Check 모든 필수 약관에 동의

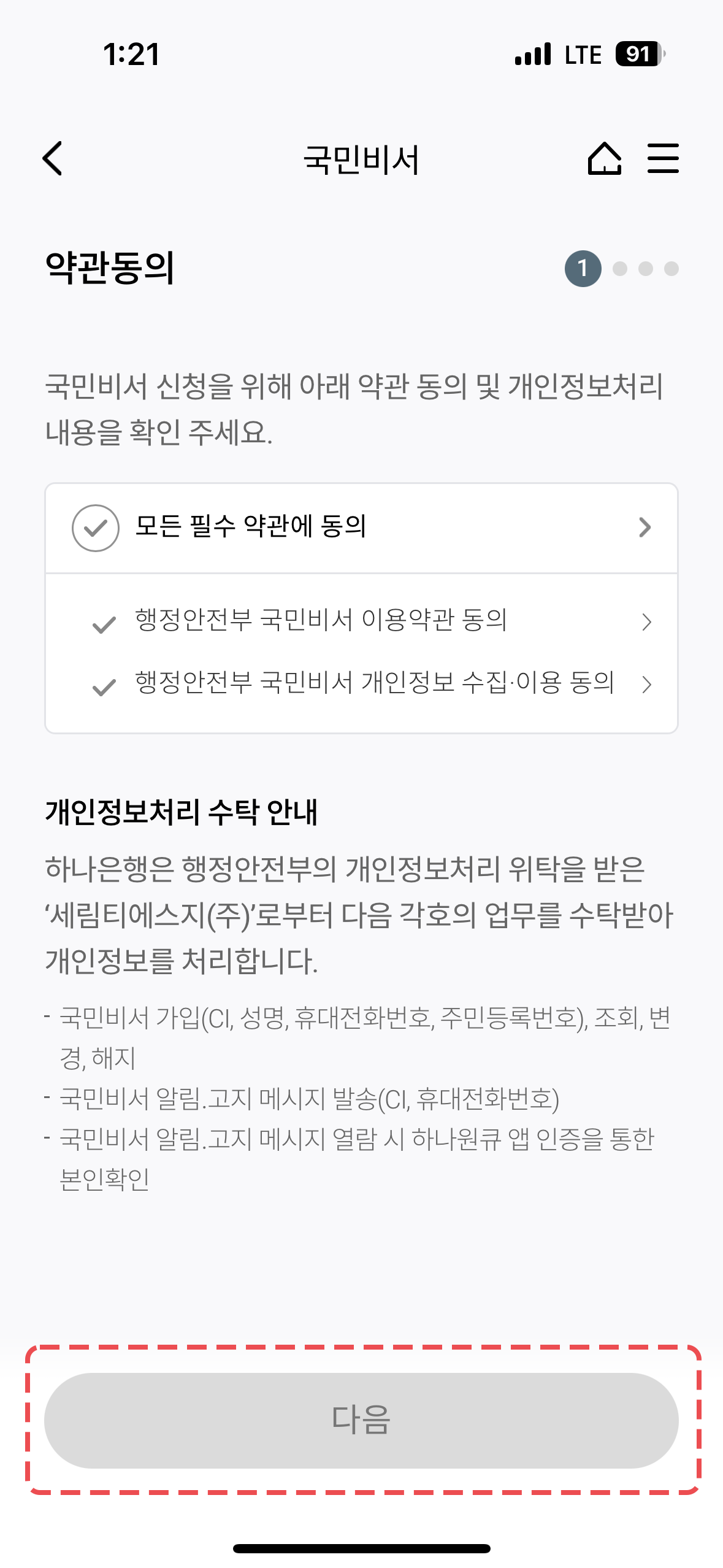(96, 528)
